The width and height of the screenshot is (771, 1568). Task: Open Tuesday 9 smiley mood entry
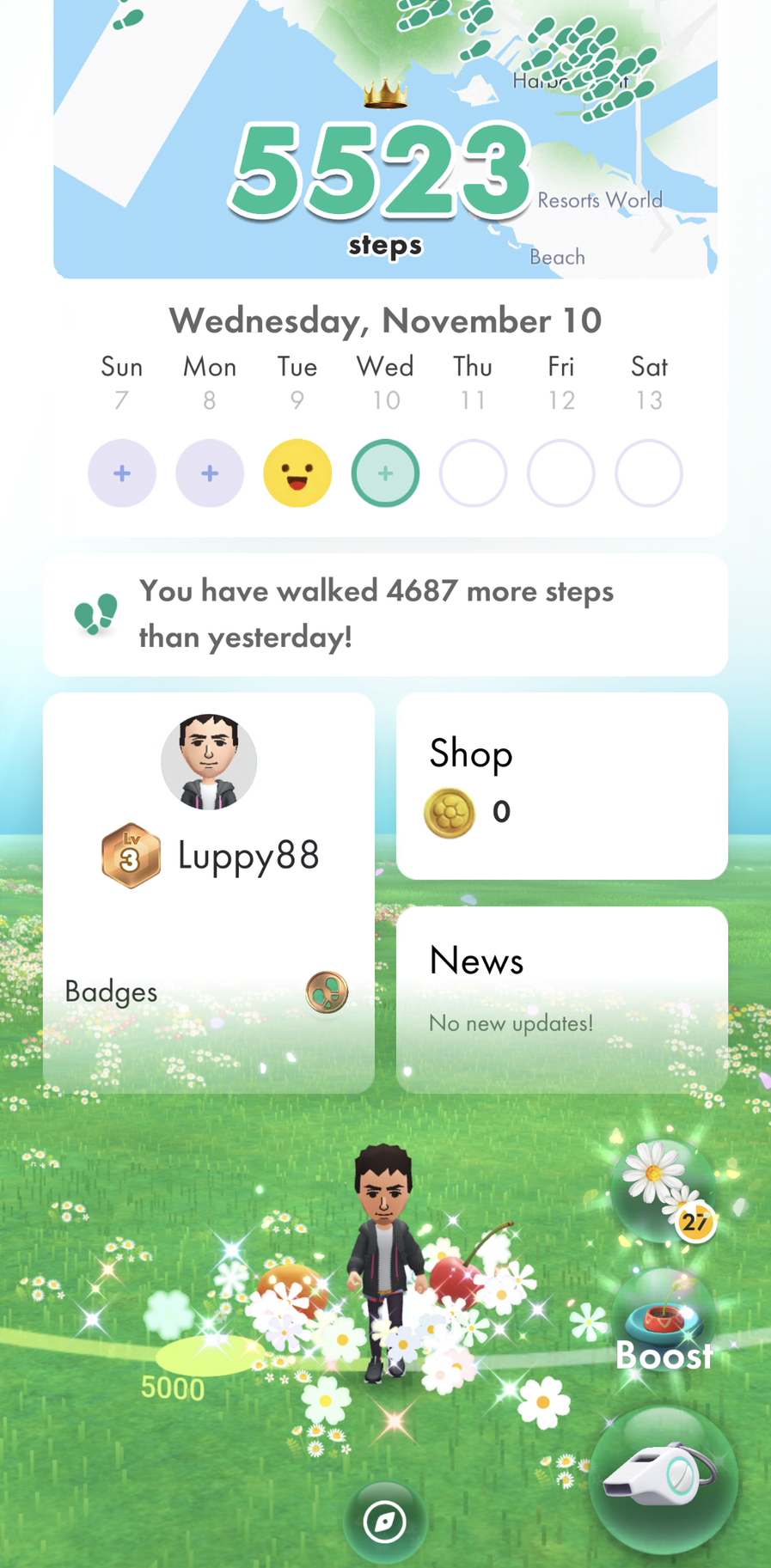pyautogui.click(x=297, y=473)
